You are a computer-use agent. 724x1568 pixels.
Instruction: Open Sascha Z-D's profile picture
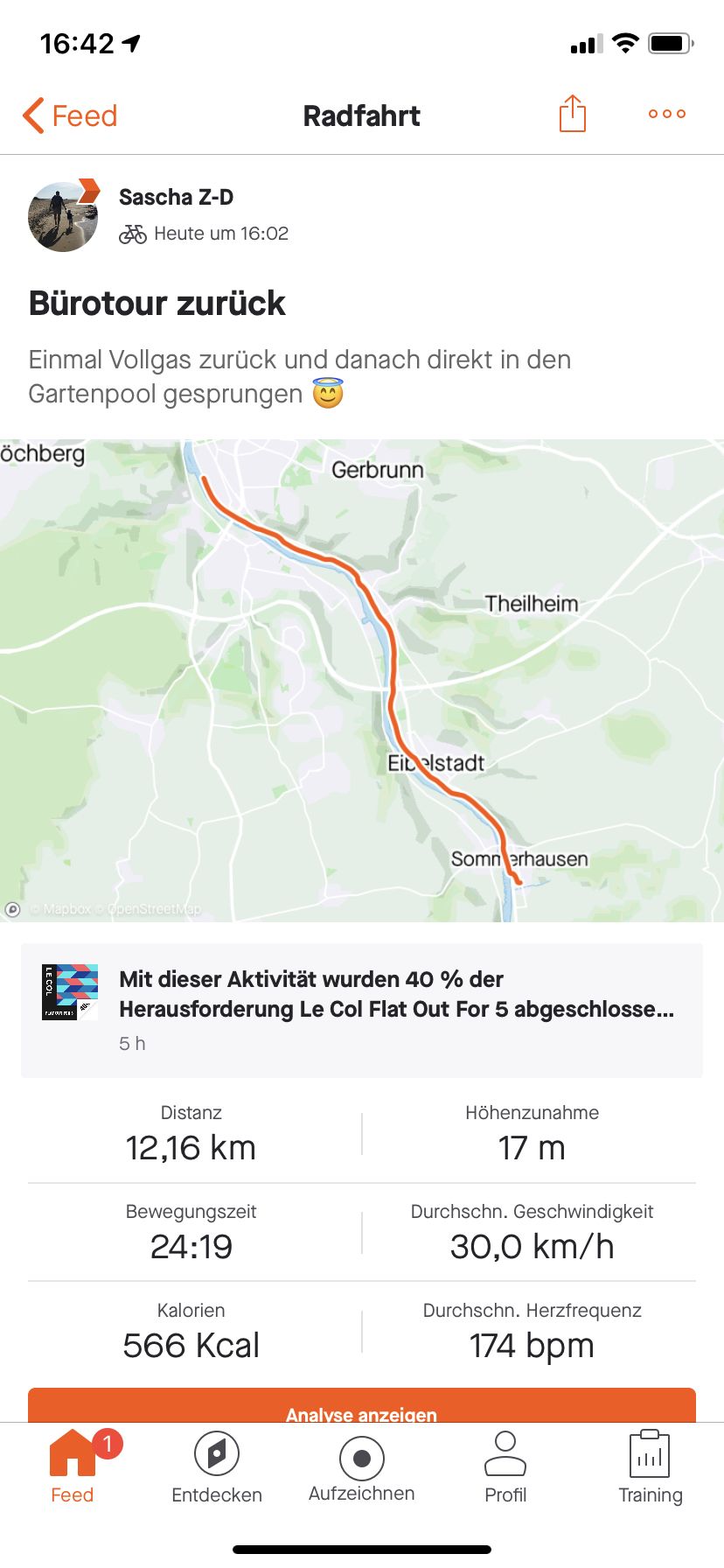point(63,216)
